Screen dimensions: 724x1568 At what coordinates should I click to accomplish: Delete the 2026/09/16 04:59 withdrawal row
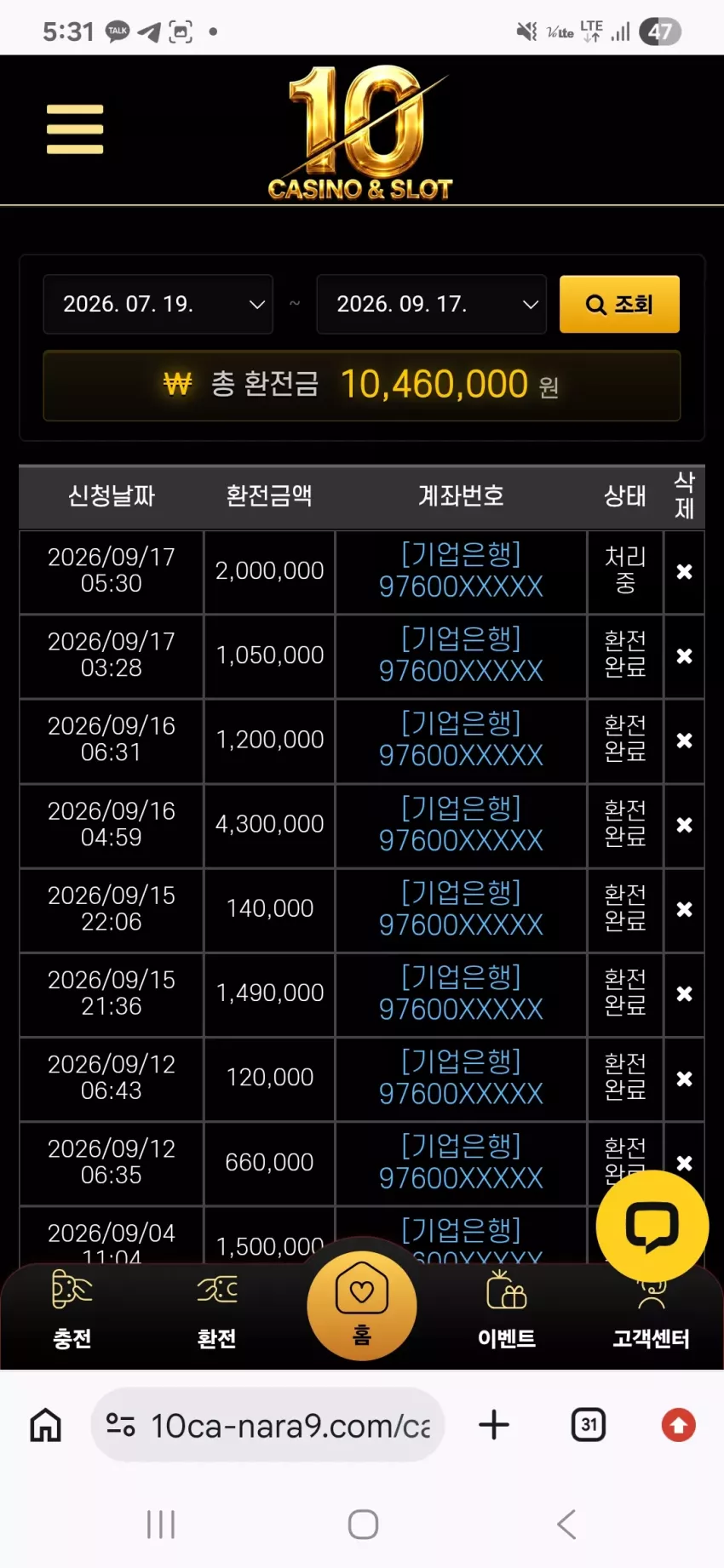684,825
